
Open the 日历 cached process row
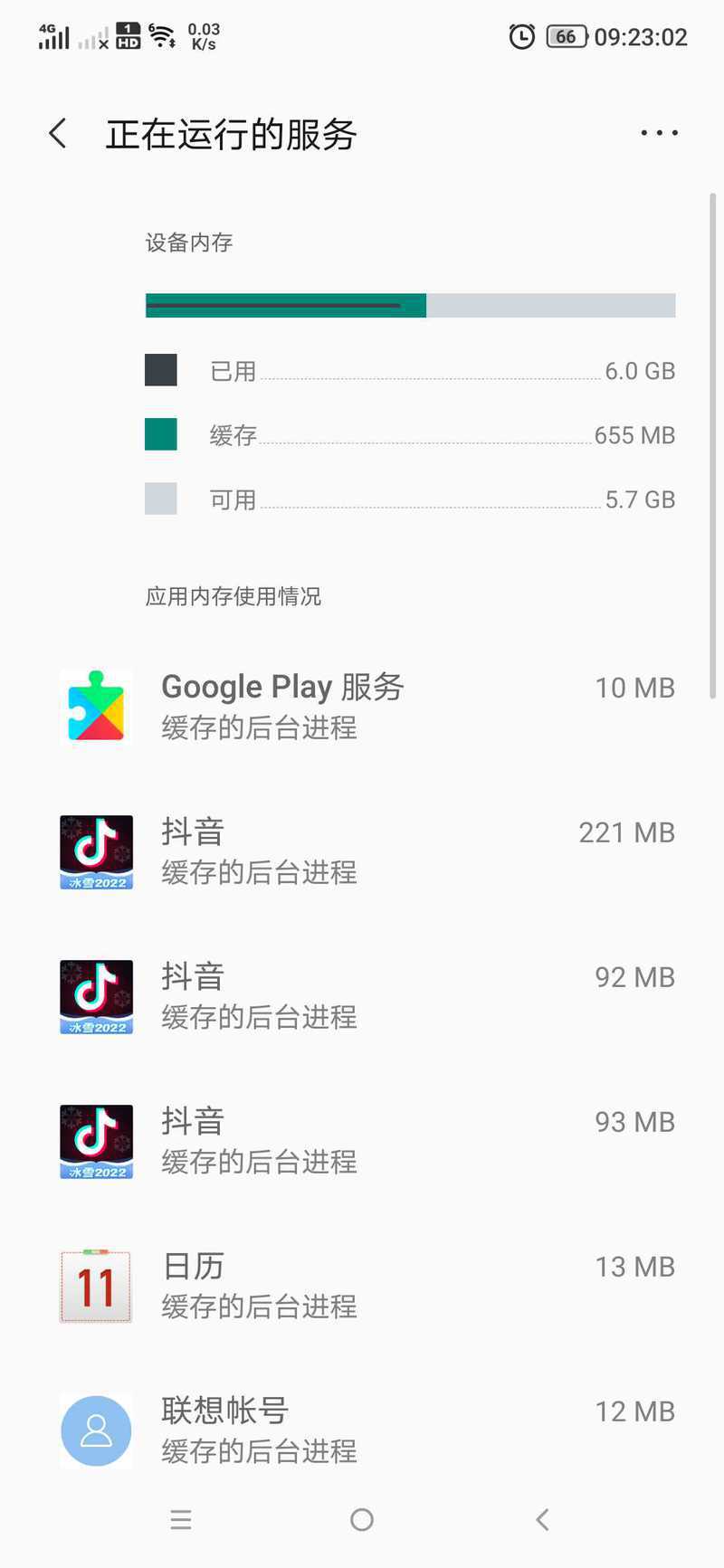362,1286
